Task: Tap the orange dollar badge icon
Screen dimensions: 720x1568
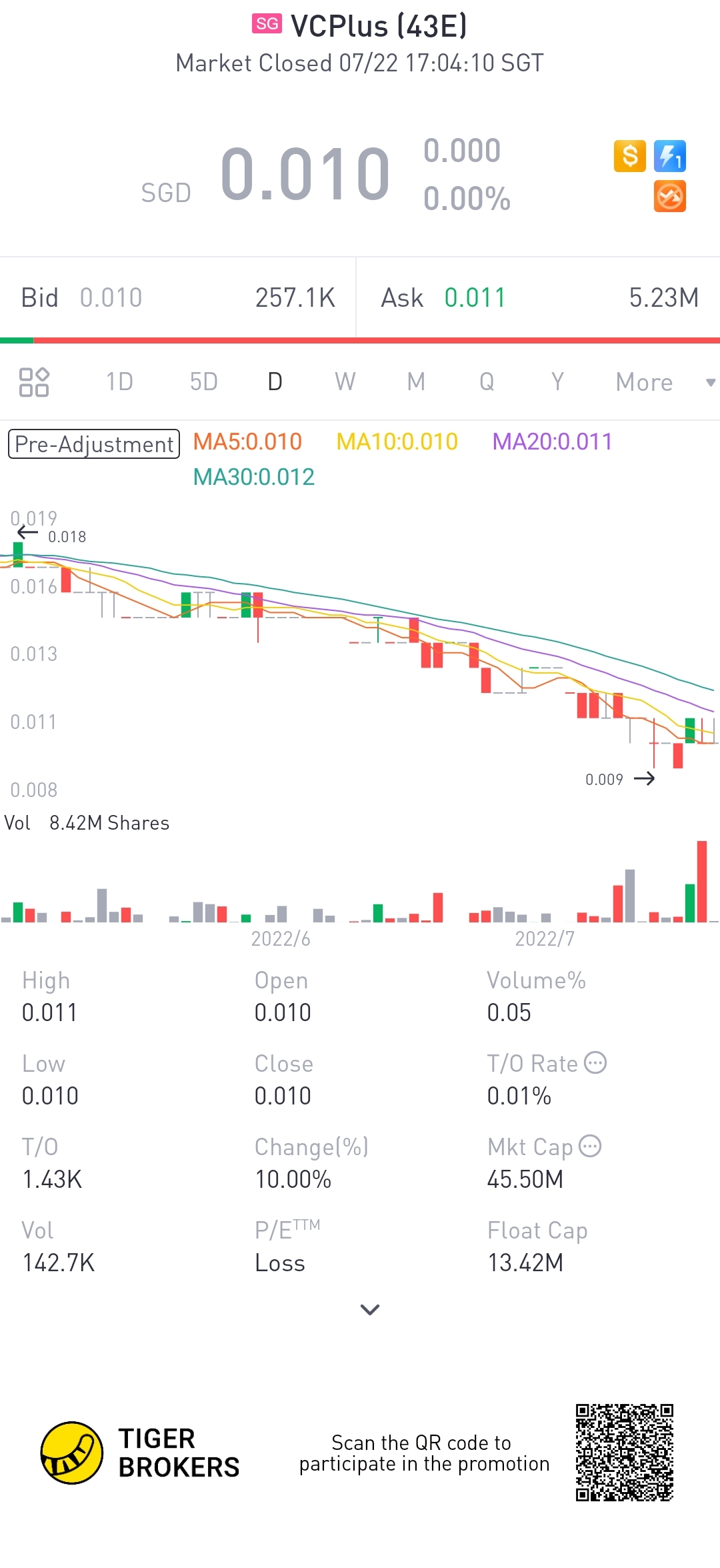Action: 629,156
